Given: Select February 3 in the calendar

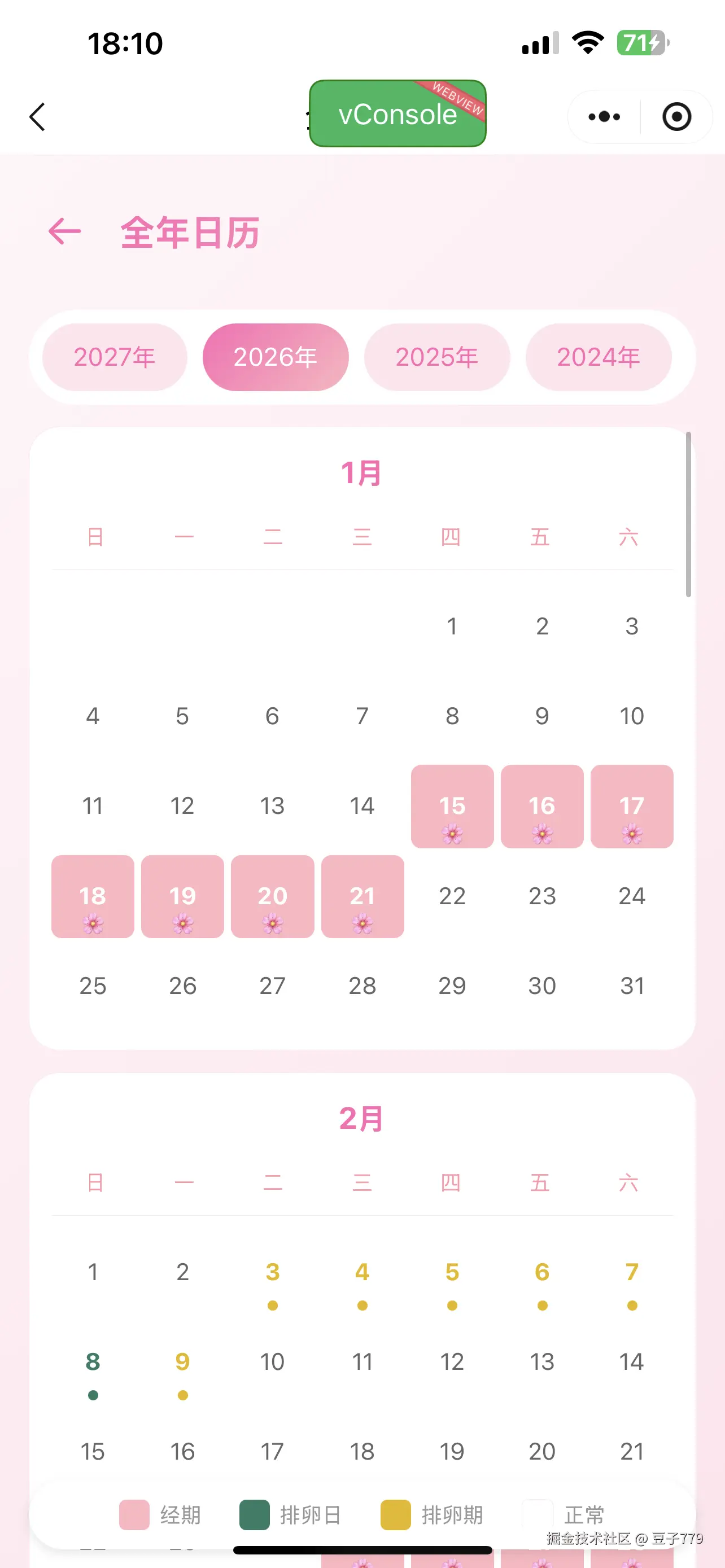Looking at the screenshot, I should coord(272,1272).
